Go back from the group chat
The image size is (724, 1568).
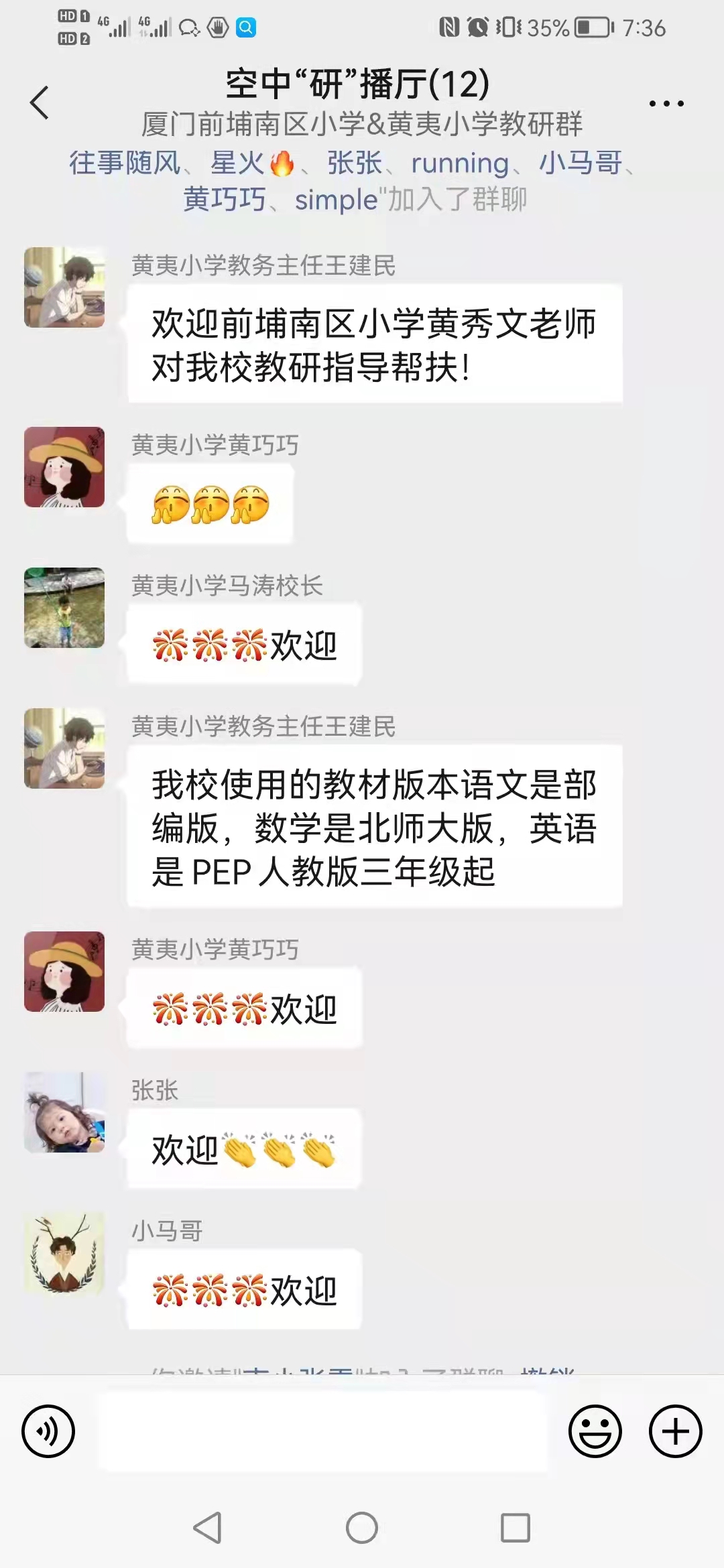pyautogui.click(x=40, y=103)
